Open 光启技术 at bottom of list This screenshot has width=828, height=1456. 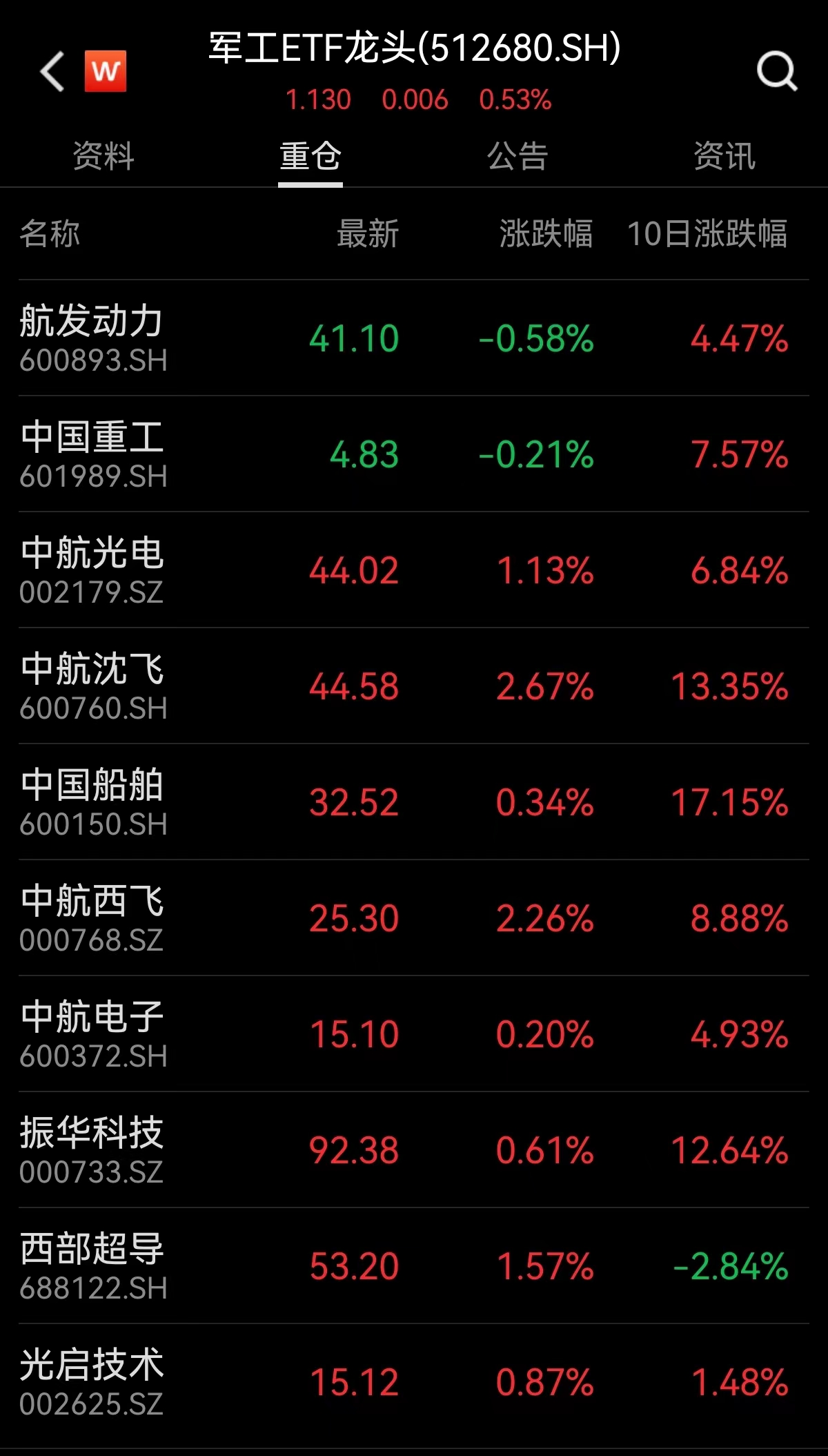coord(93,1381)
